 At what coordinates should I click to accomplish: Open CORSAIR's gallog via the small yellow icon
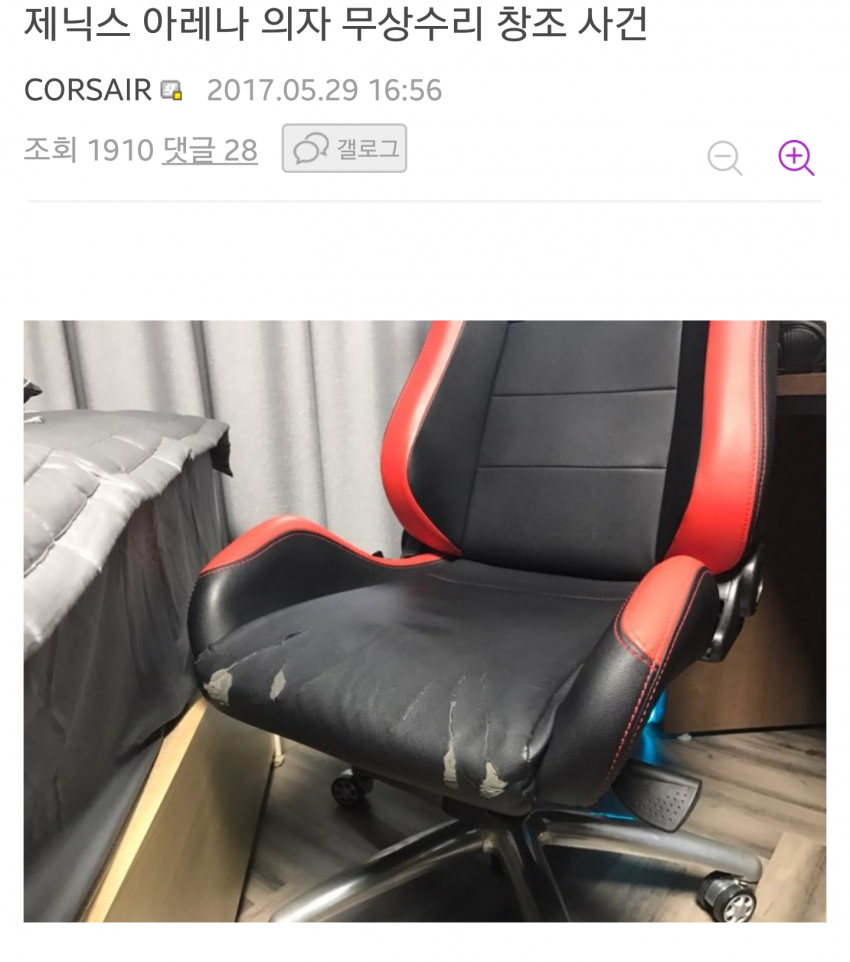click(x=170, y=92)
